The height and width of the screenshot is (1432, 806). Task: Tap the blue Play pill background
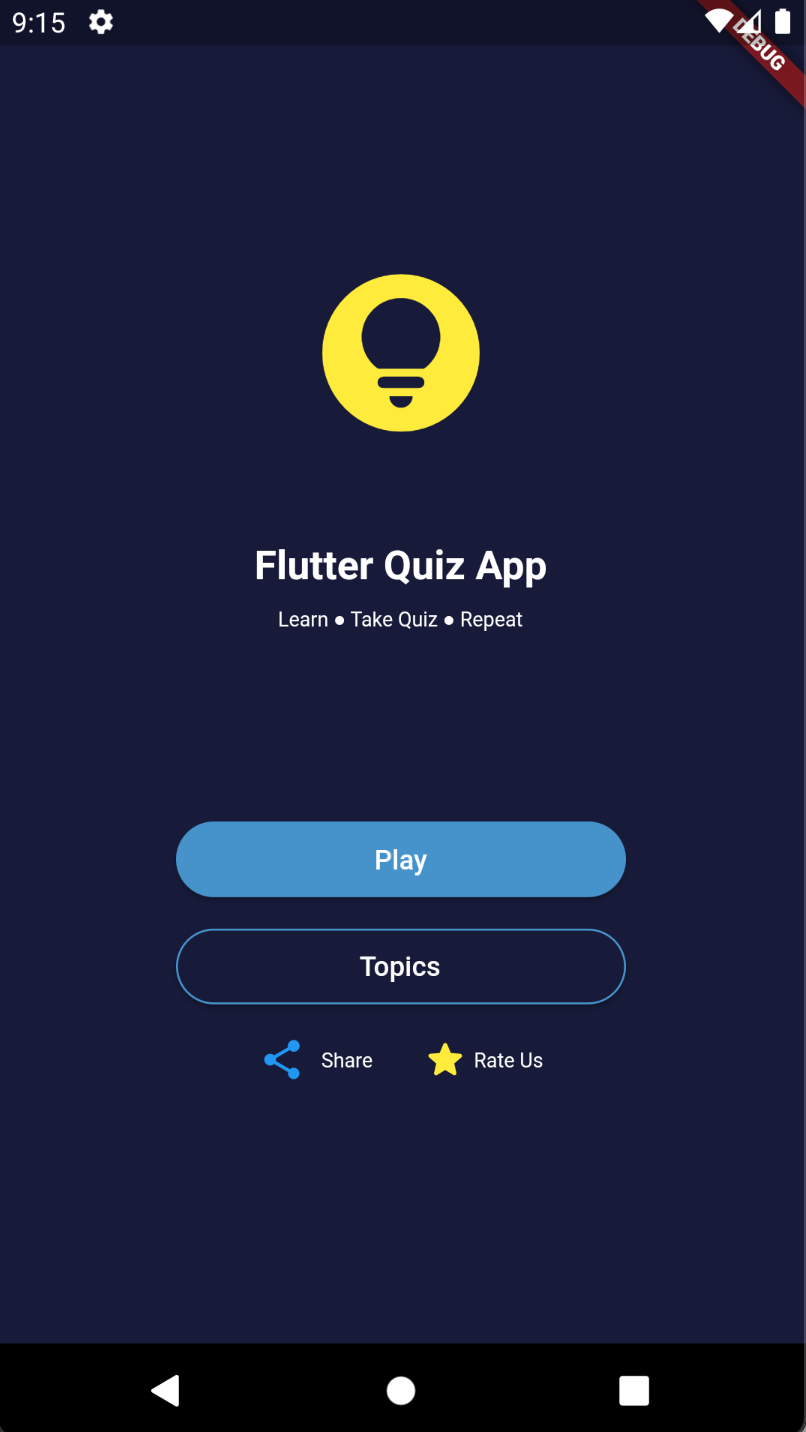[401, 858]
